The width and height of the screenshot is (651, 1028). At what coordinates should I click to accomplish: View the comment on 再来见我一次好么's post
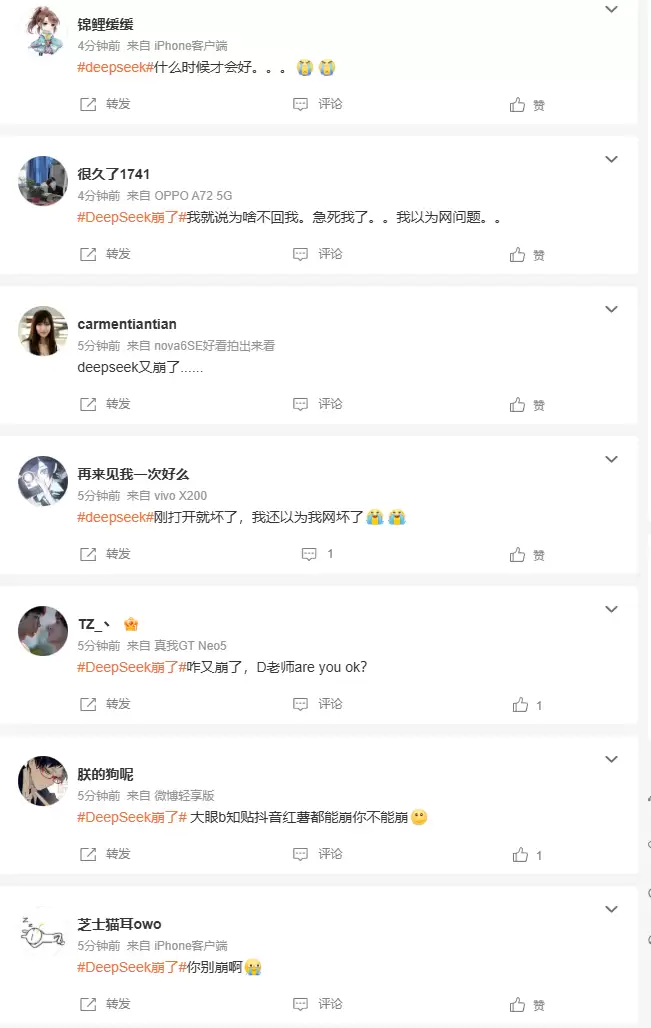[318, 554]
